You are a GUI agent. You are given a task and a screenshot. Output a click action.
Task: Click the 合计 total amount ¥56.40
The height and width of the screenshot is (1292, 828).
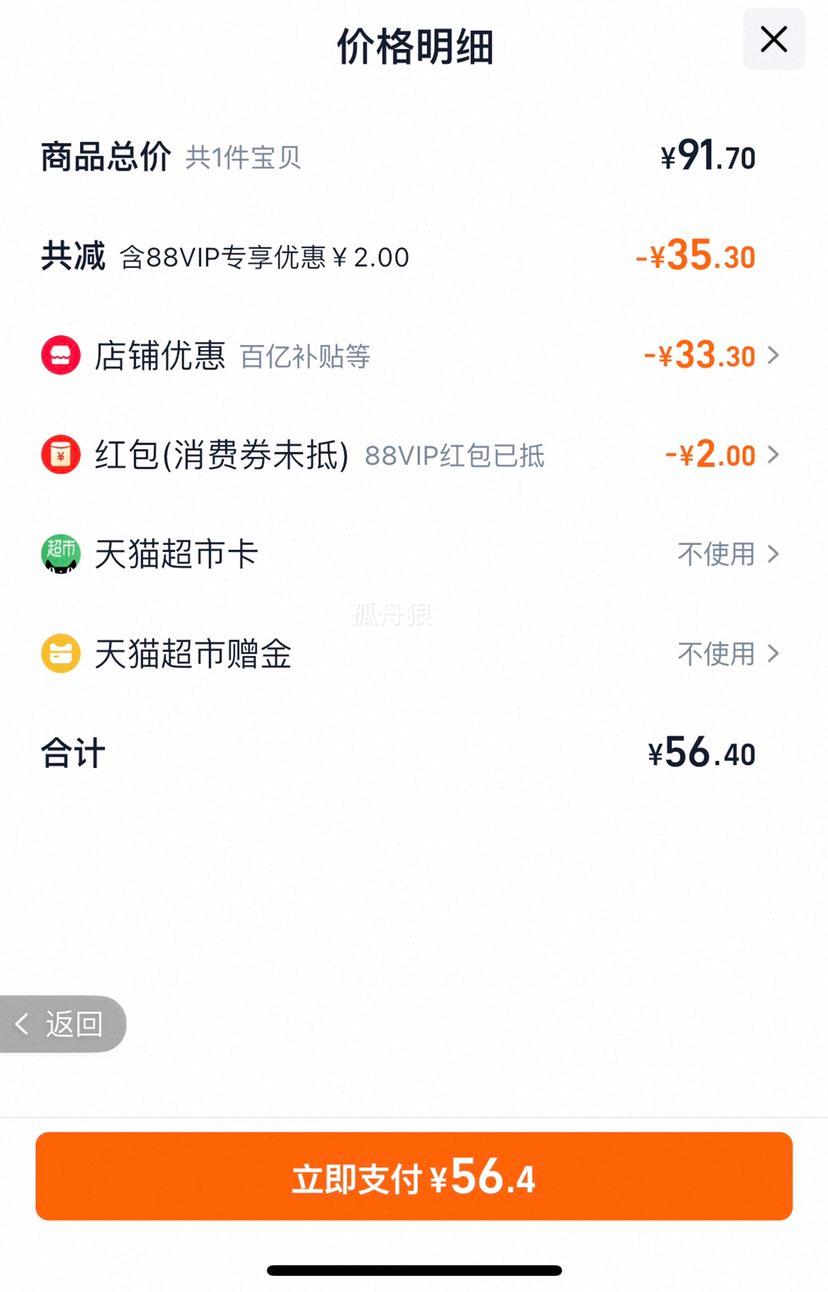point(703,753)
